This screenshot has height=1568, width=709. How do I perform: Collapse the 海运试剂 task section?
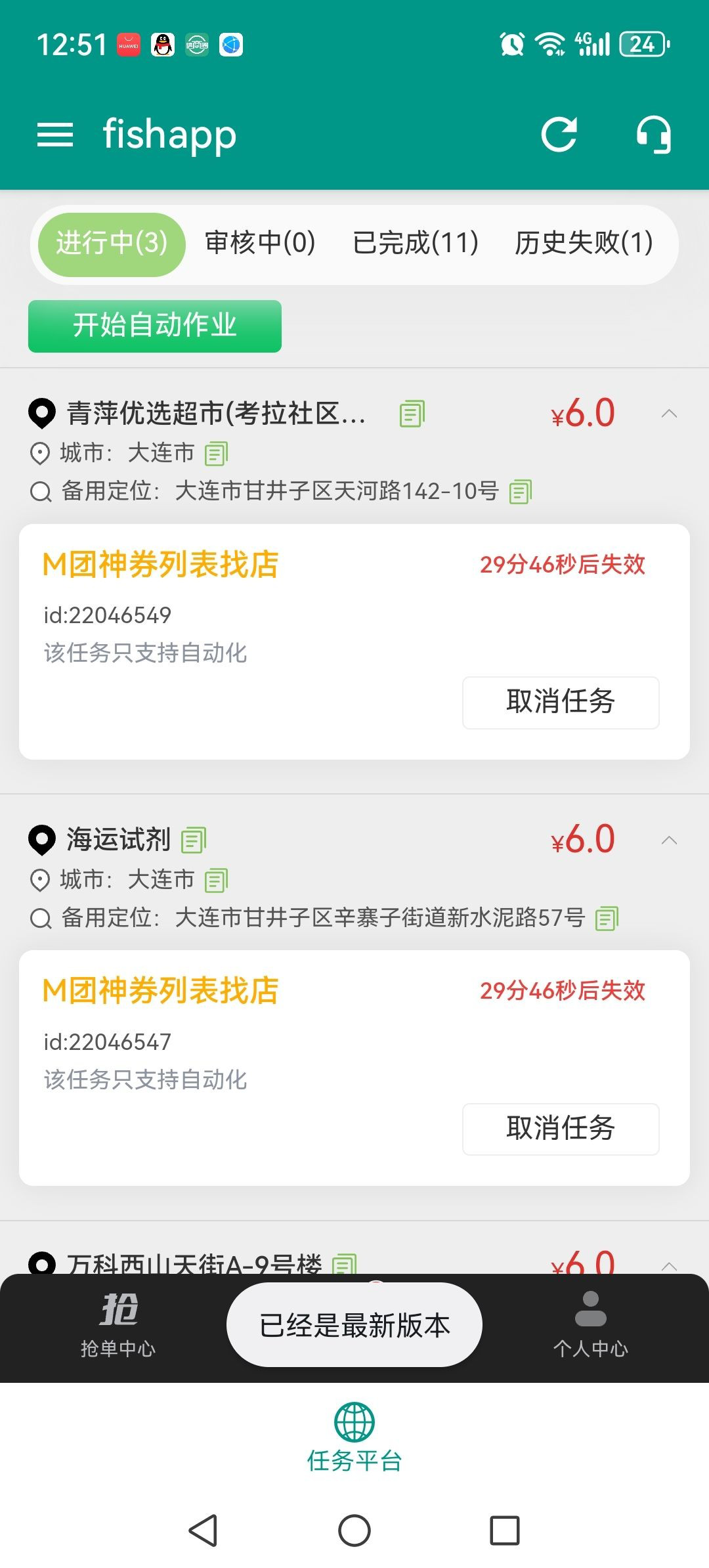(x=669, y=840)
